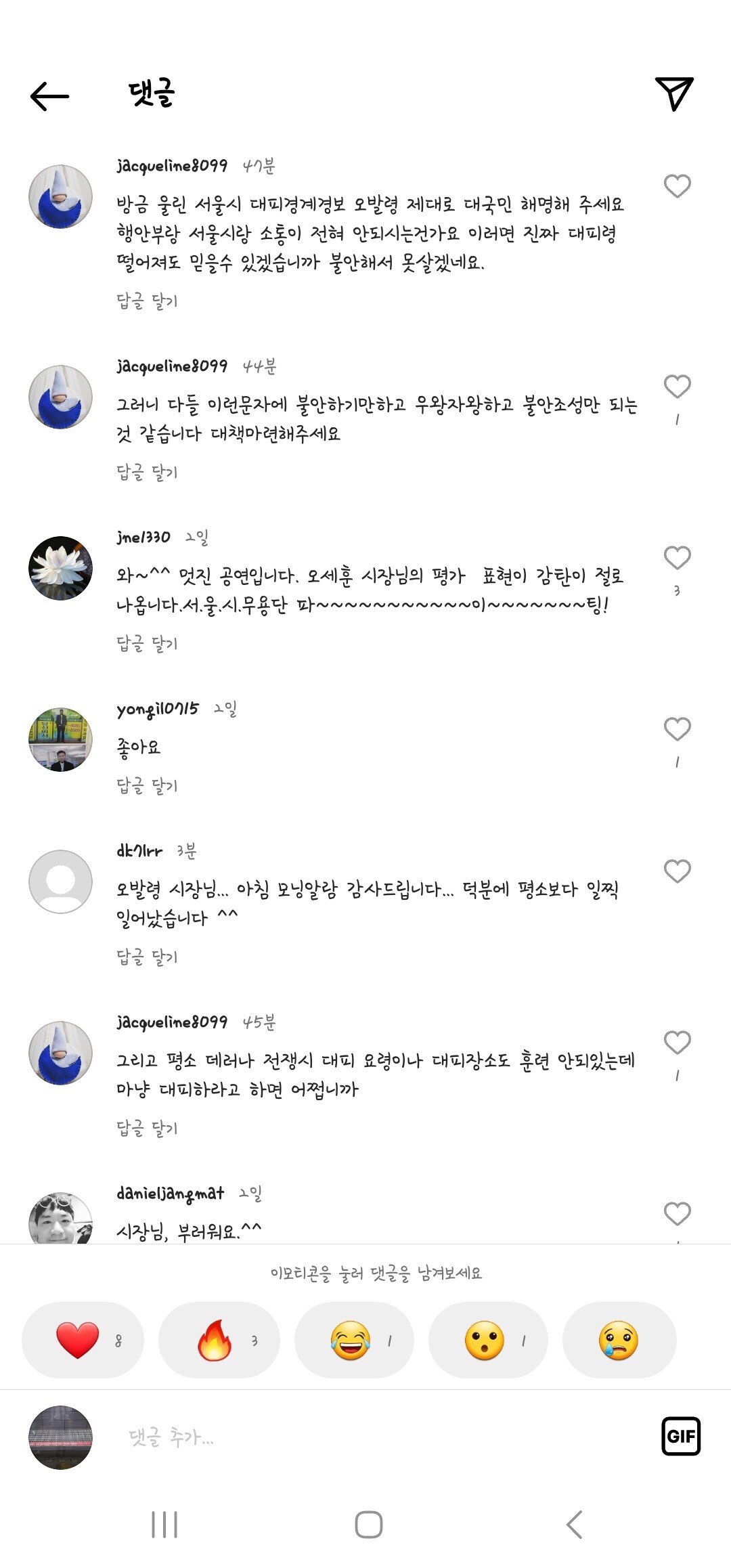Open jne1330's profile picture
Image resolution: width=731 pixels, height=1568 pixels.
coord(60,569)
